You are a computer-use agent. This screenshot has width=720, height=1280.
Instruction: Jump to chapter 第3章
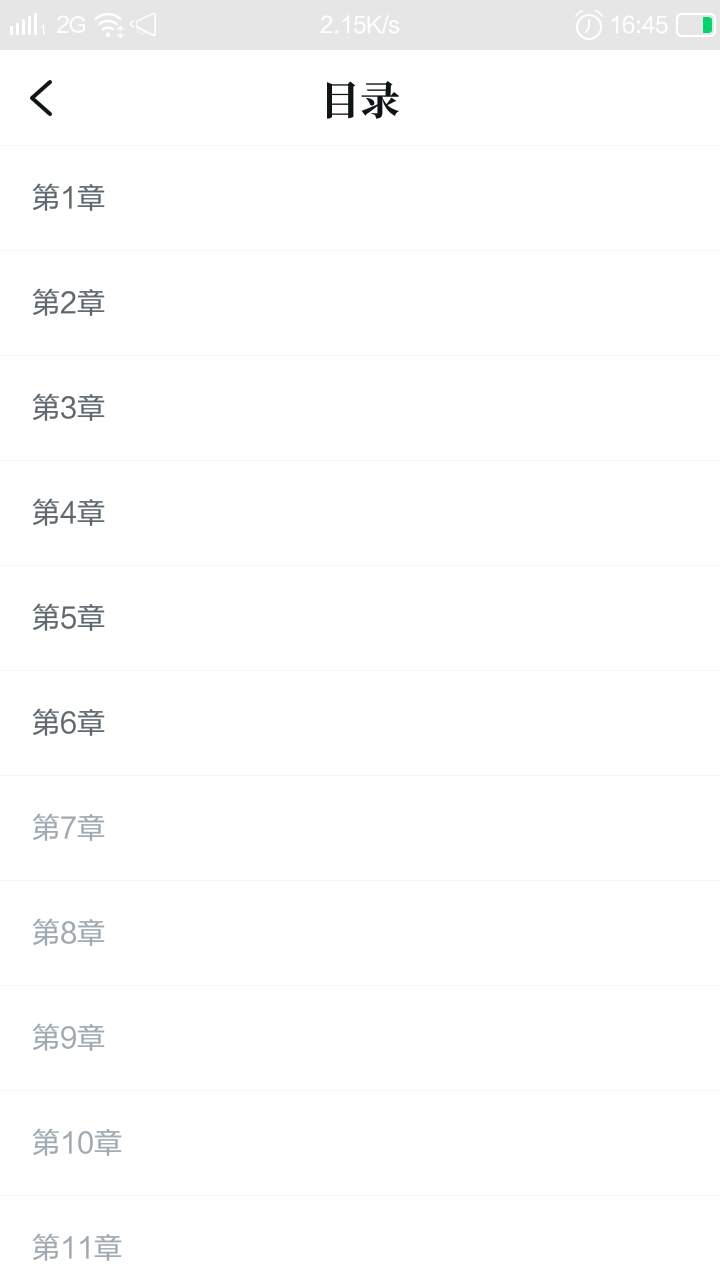click(69, 408)
